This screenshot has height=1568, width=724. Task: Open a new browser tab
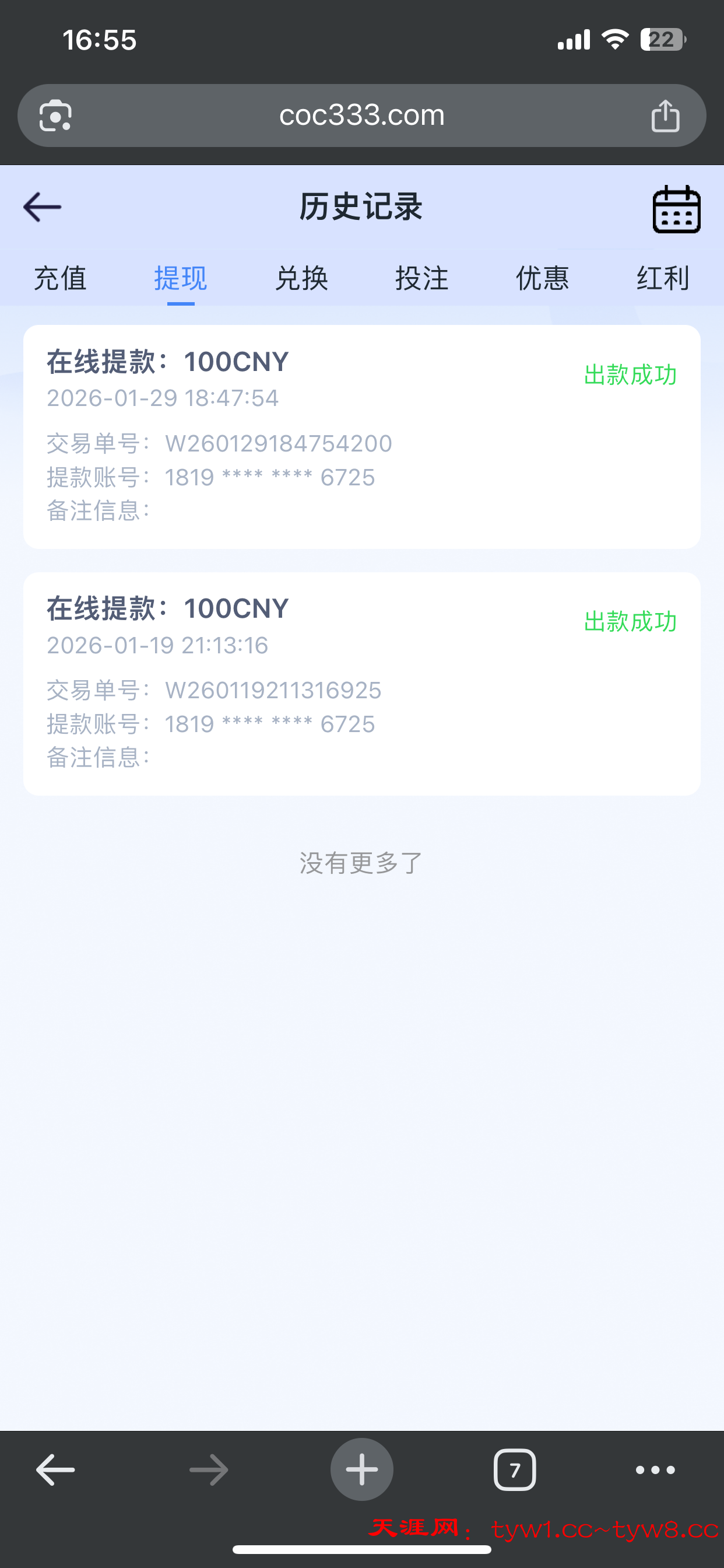(361, 1469)
